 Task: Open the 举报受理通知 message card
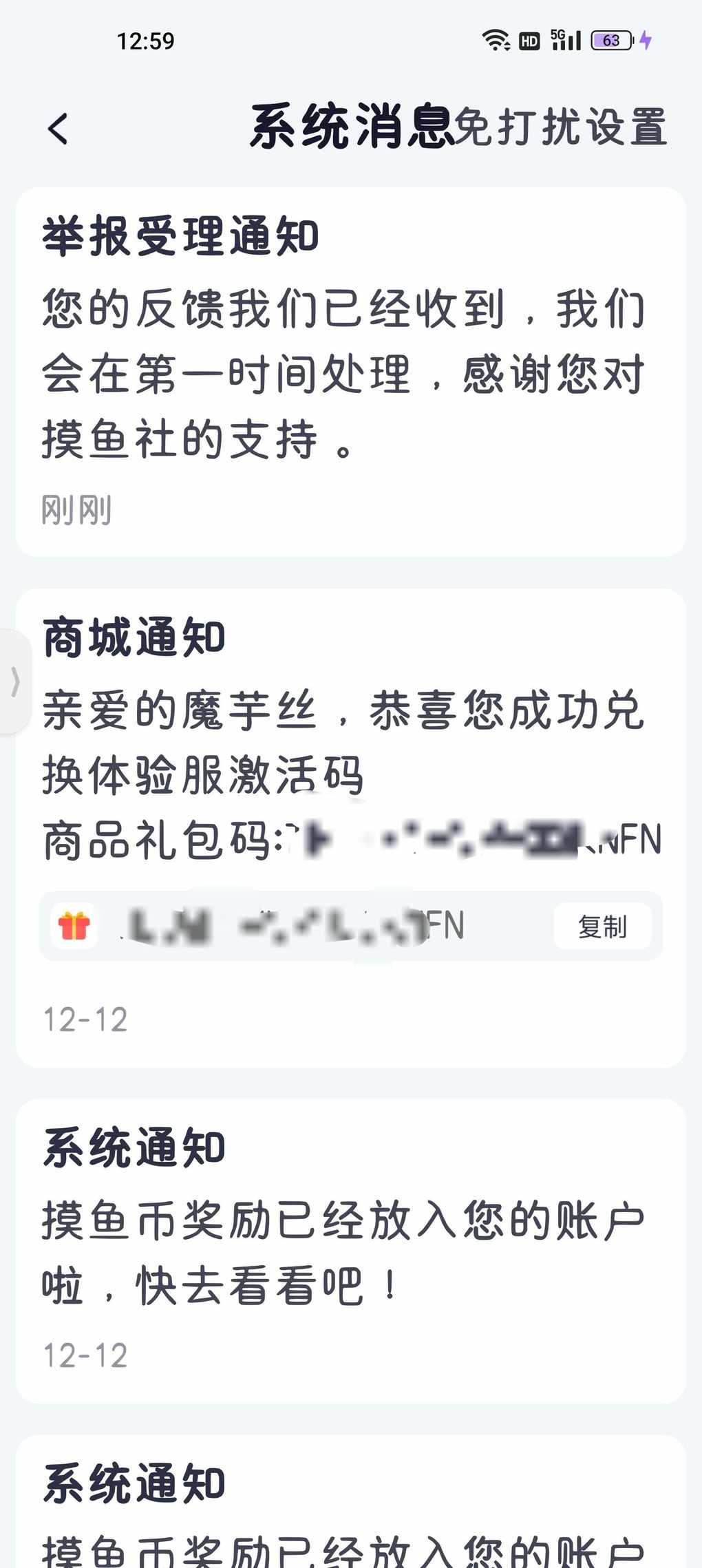coord(350,372)
